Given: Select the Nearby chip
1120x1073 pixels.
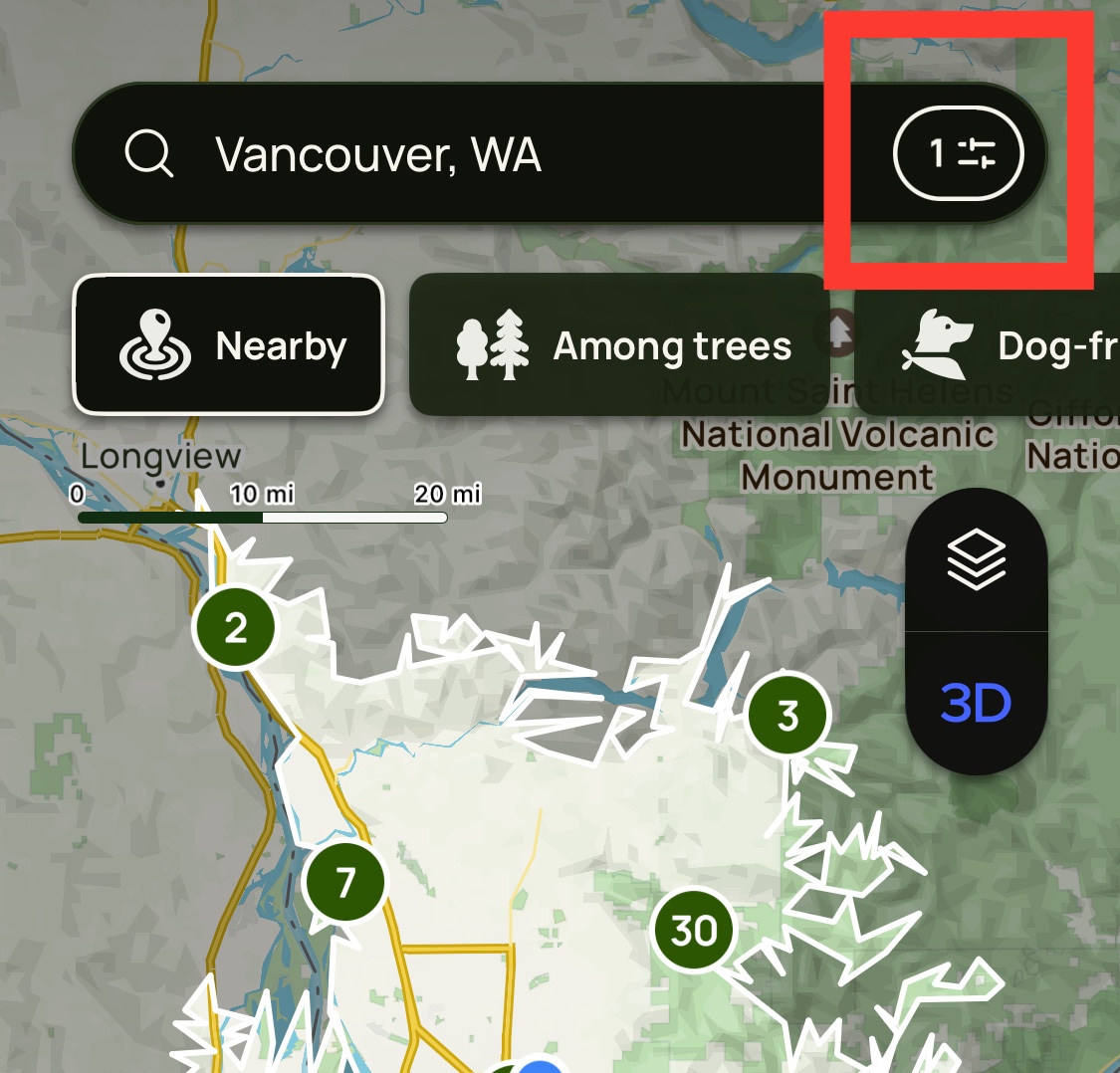Looking at the screenshot, I should (x=228, y=345).
